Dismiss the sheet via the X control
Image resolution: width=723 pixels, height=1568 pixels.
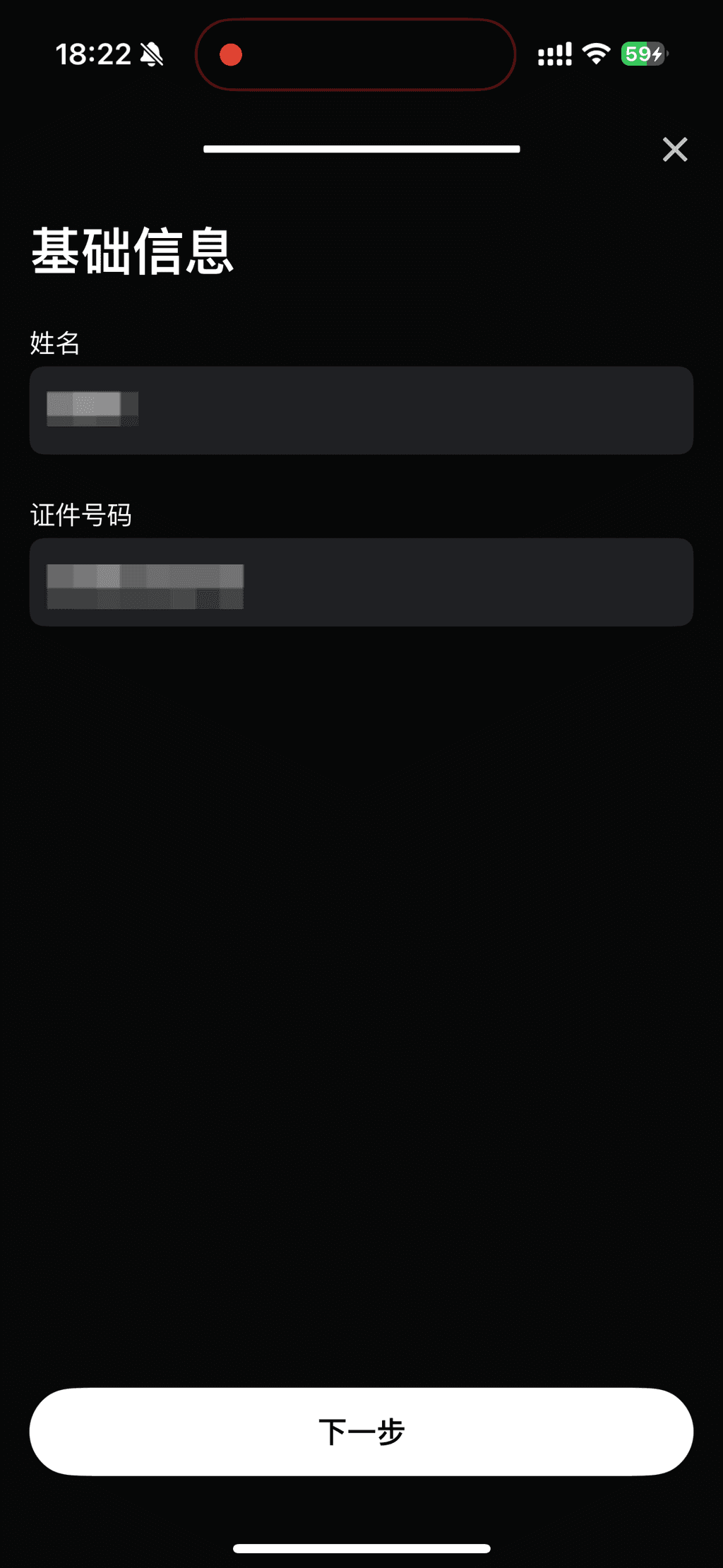pos(674,149)
